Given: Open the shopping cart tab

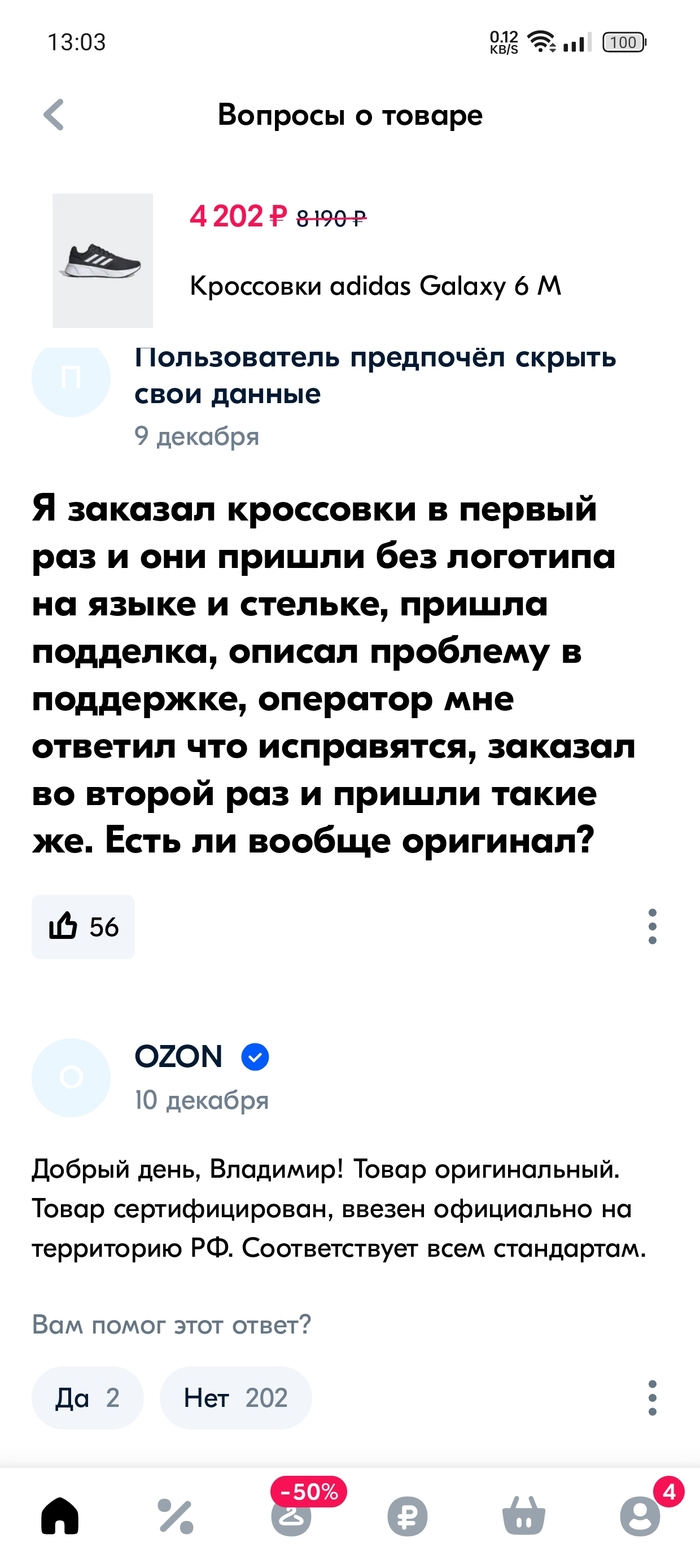Looking at the screenshot, I should tap(523, 1517).
